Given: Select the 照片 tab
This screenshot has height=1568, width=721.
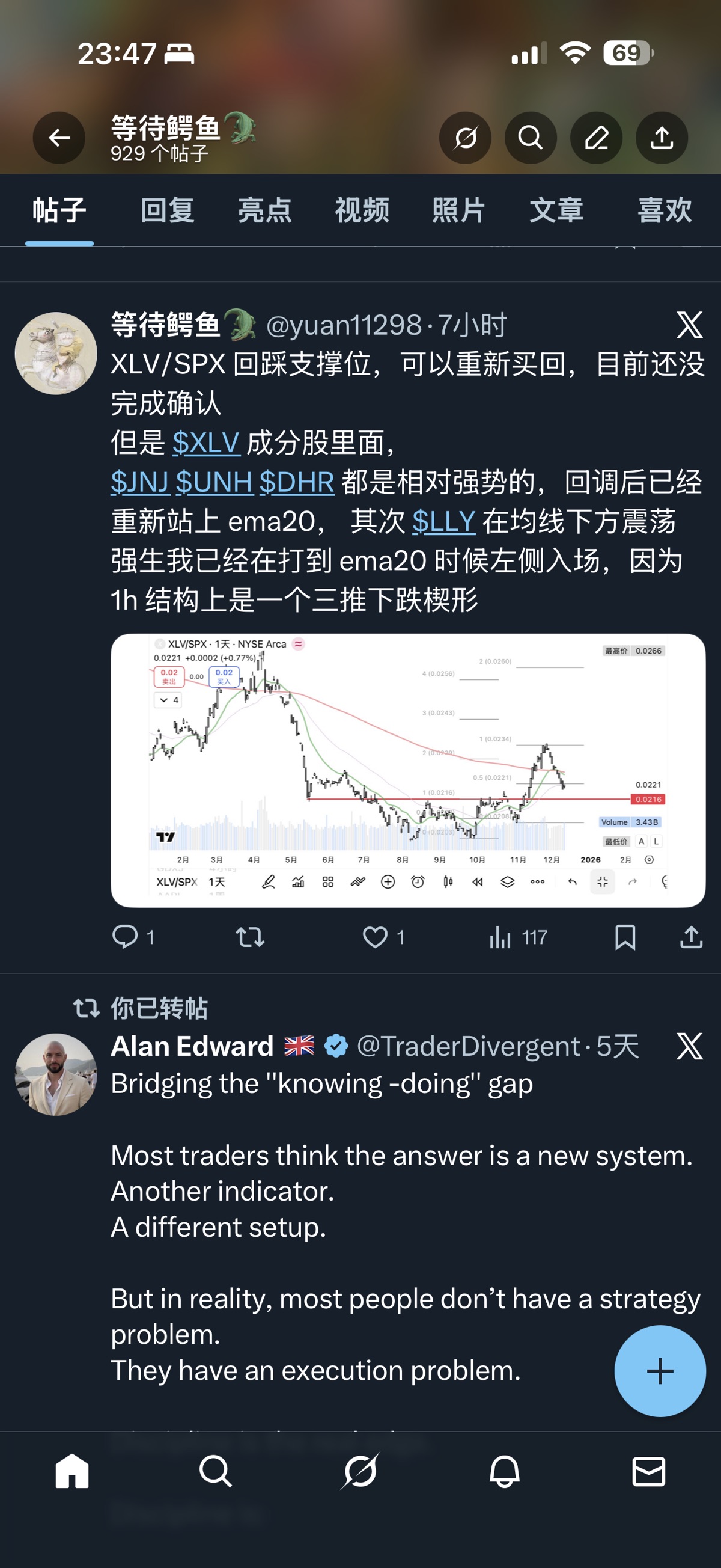Looking at the screenshot, I should 459,210.
